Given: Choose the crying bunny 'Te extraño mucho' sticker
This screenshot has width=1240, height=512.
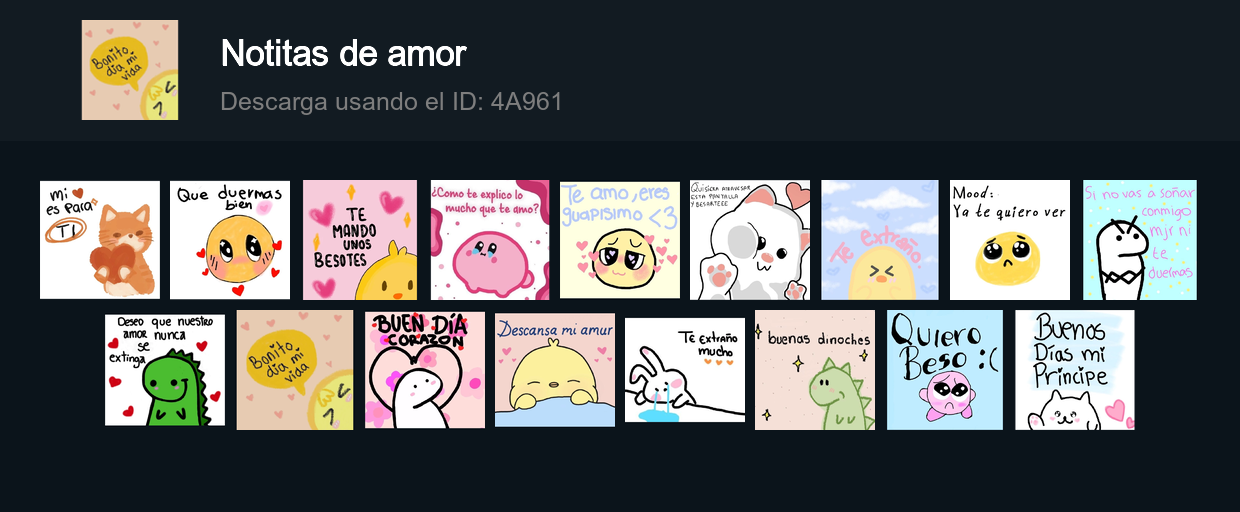Looking at the screenshot, I should click(685, 369).
